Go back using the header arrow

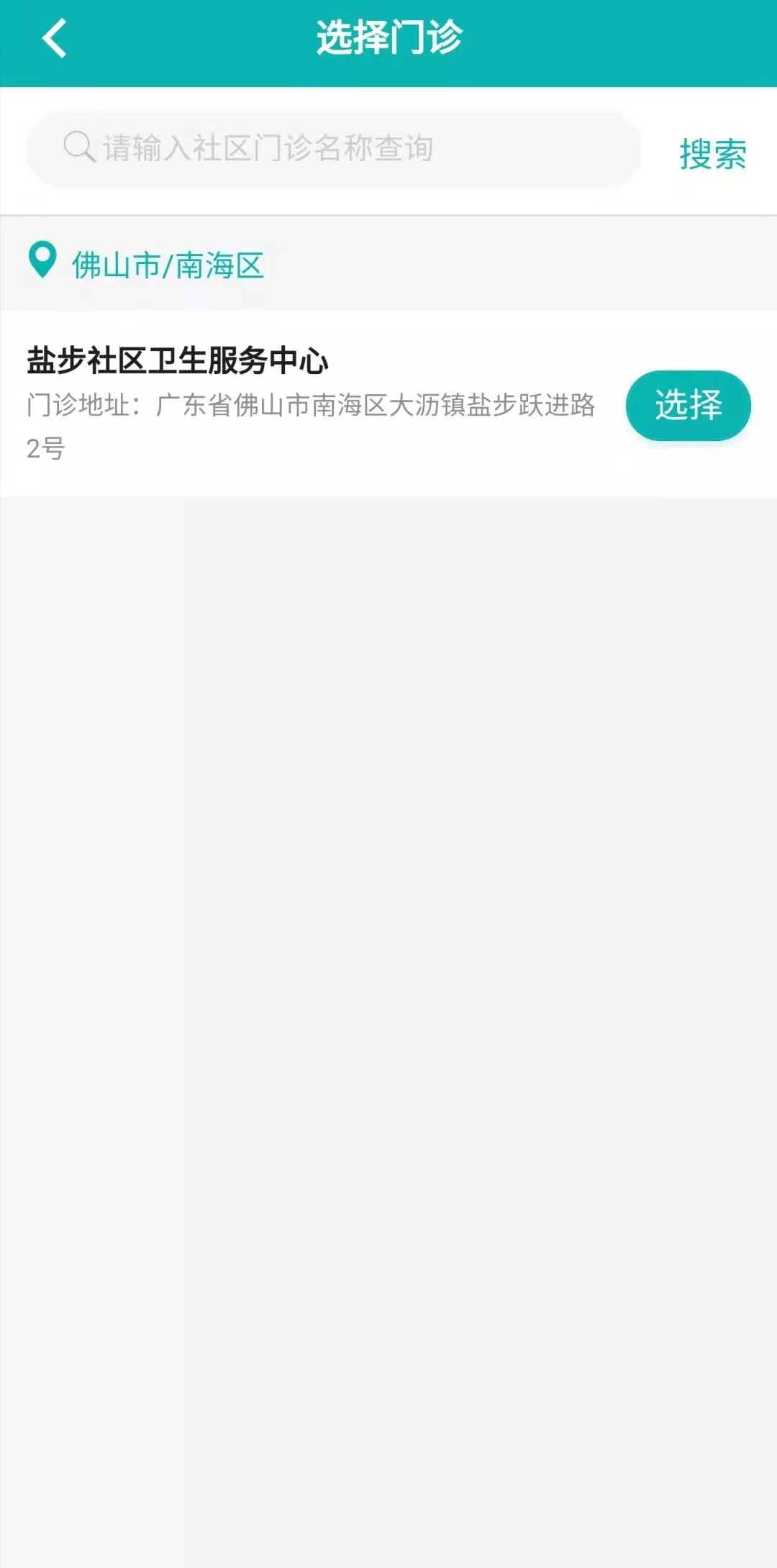pos(55,39)
